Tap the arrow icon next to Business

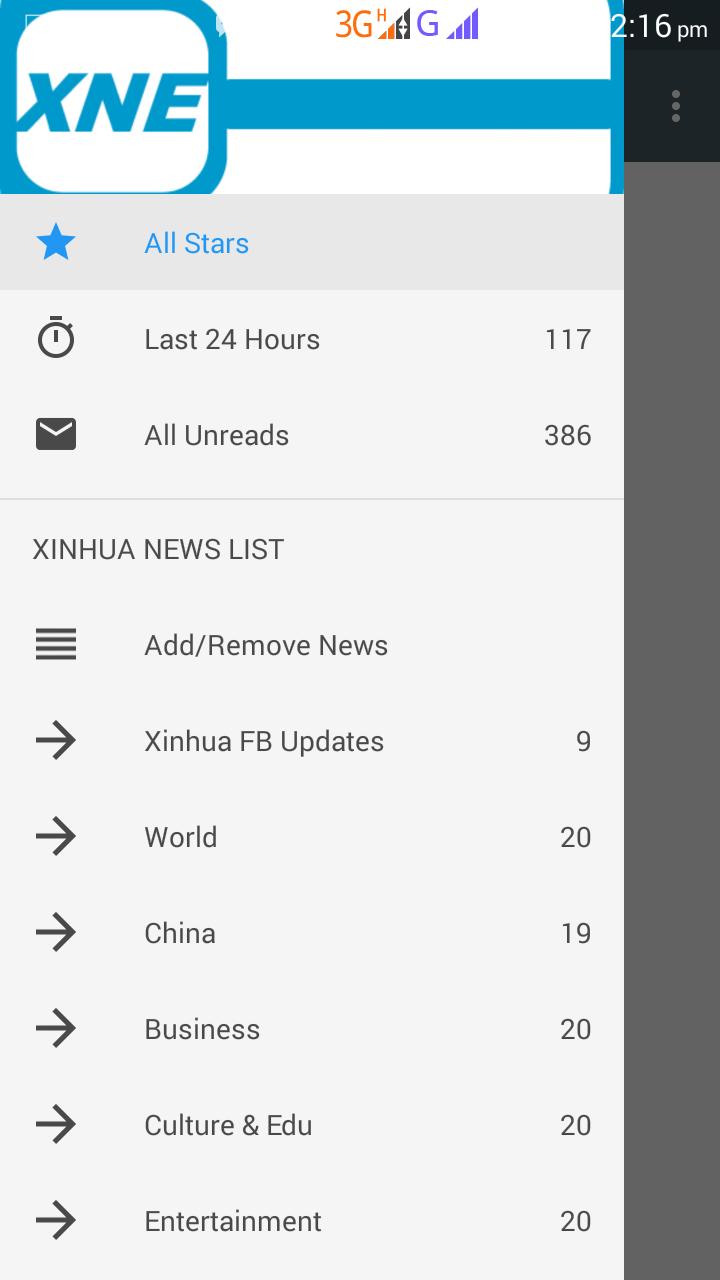pos(56,1028)
